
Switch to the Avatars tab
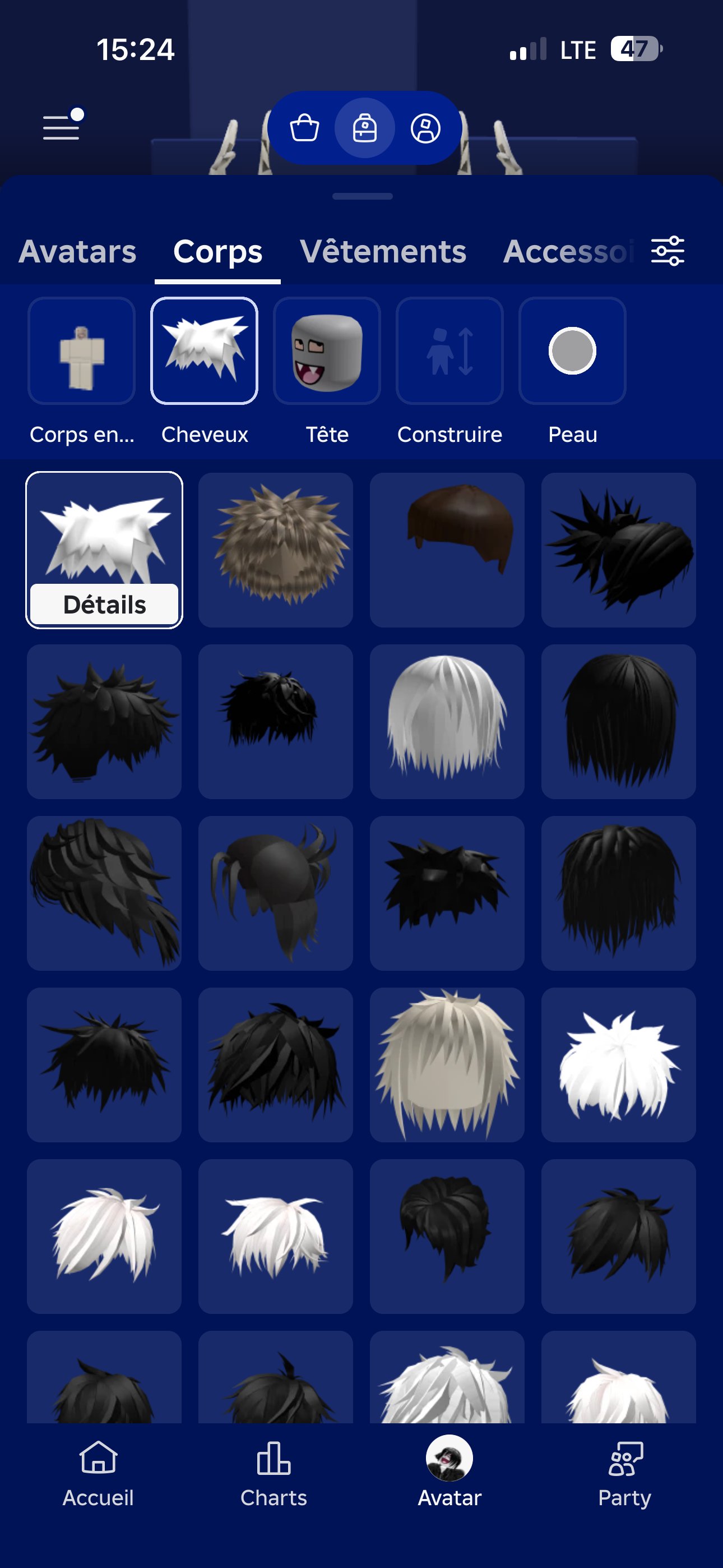pyautogui.click(x=77, y=251)
